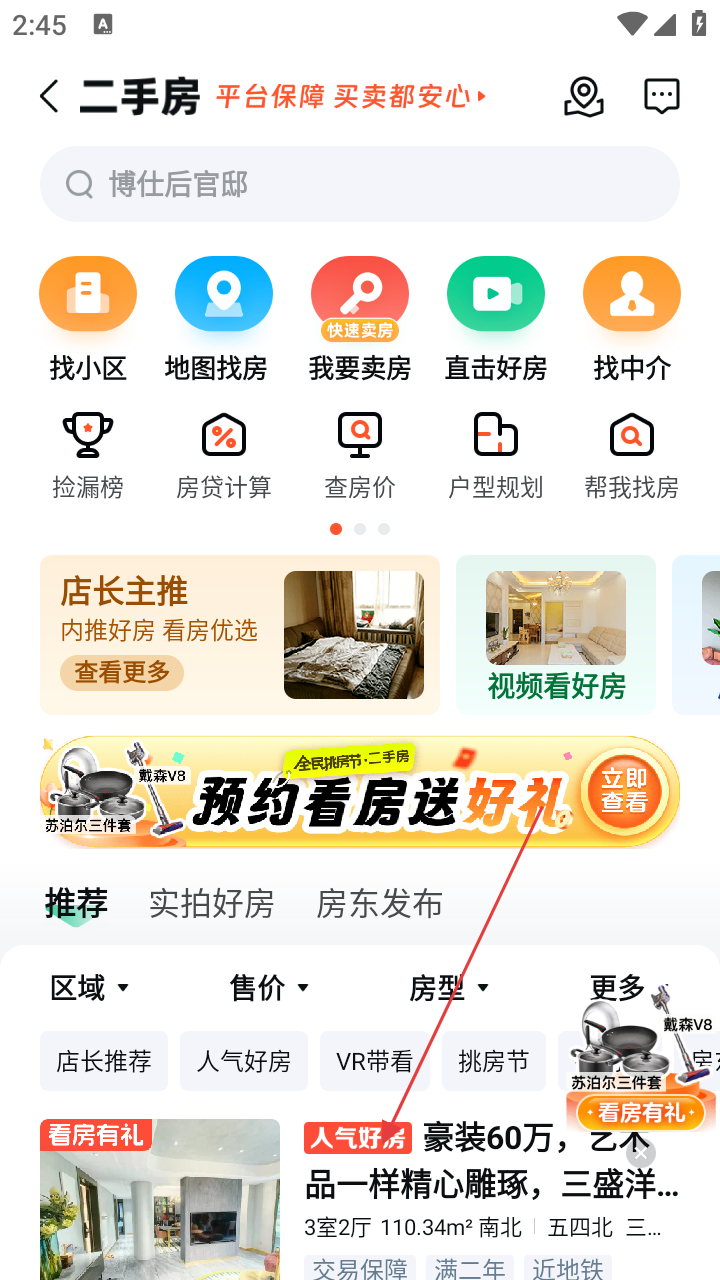
Task: Tap 立即查看 on the gift banner
Action: [624, 790]
